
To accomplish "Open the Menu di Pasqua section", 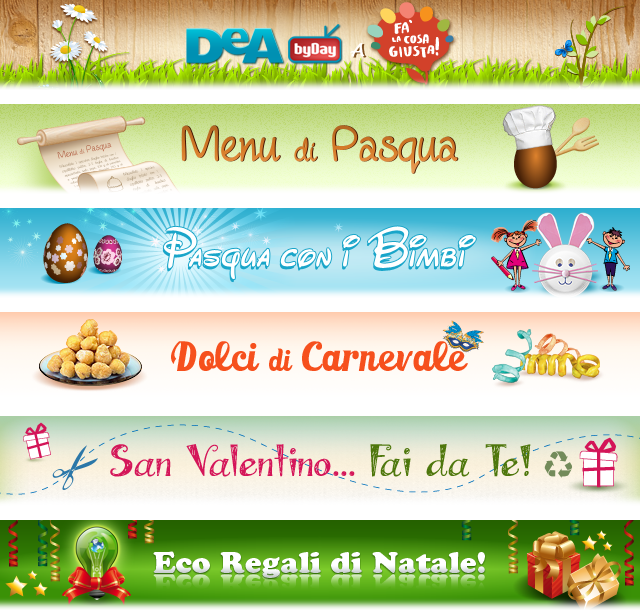I will tap(320, 147).
